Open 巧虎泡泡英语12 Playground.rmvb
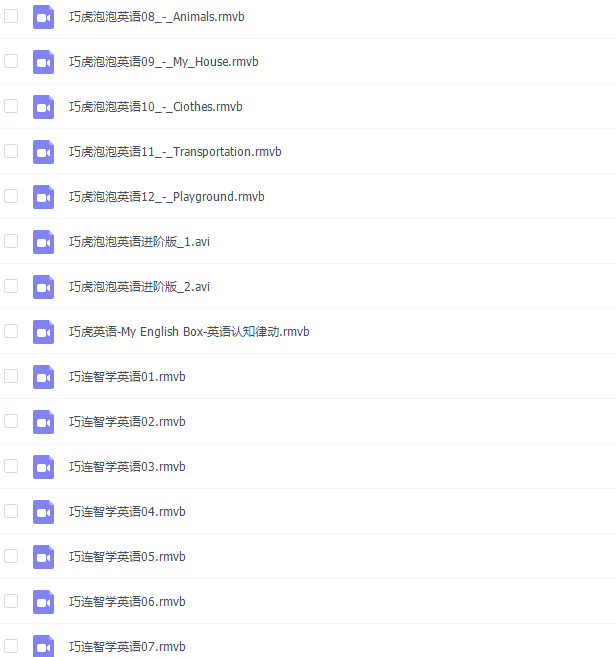 coord(166,197)
